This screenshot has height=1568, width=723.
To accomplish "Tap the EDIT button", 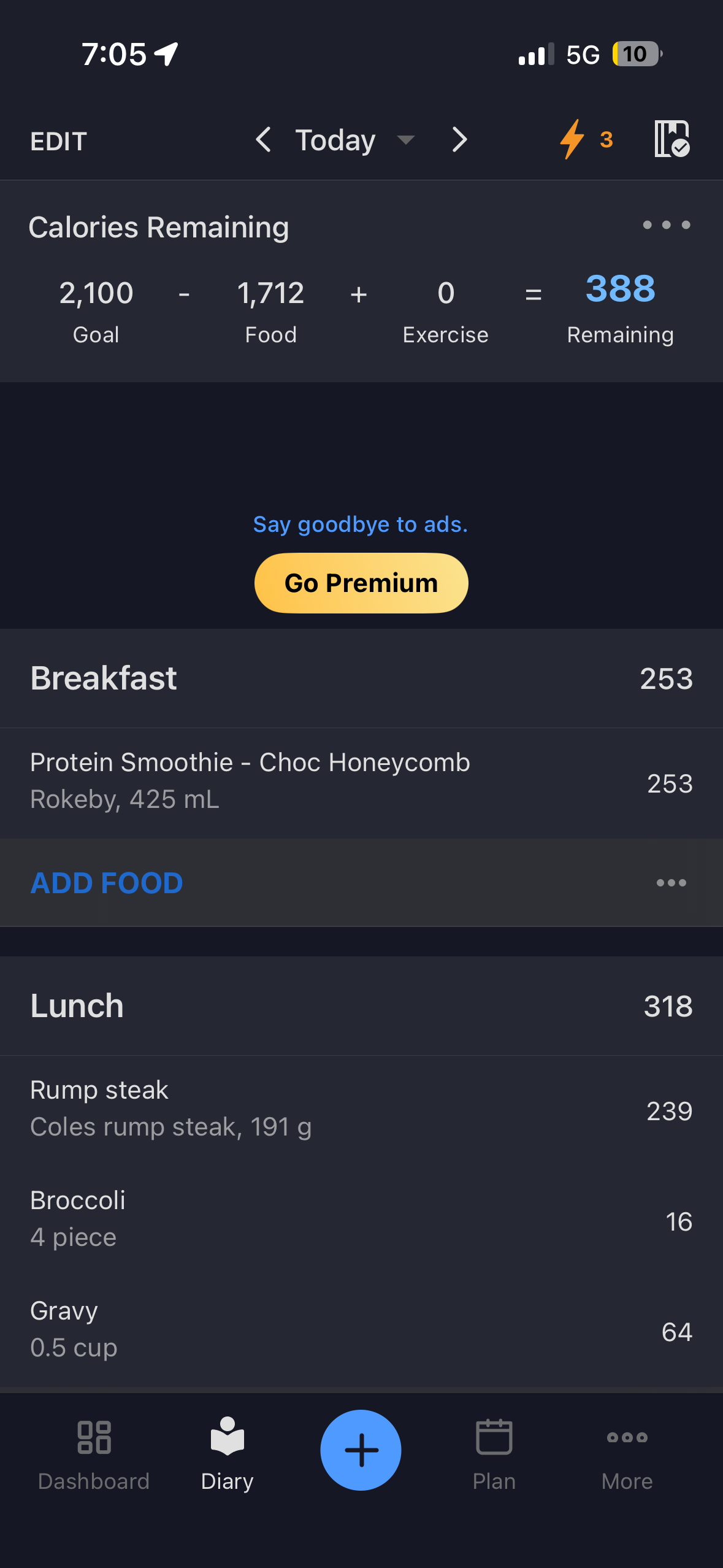I will [x=59, y=141].
